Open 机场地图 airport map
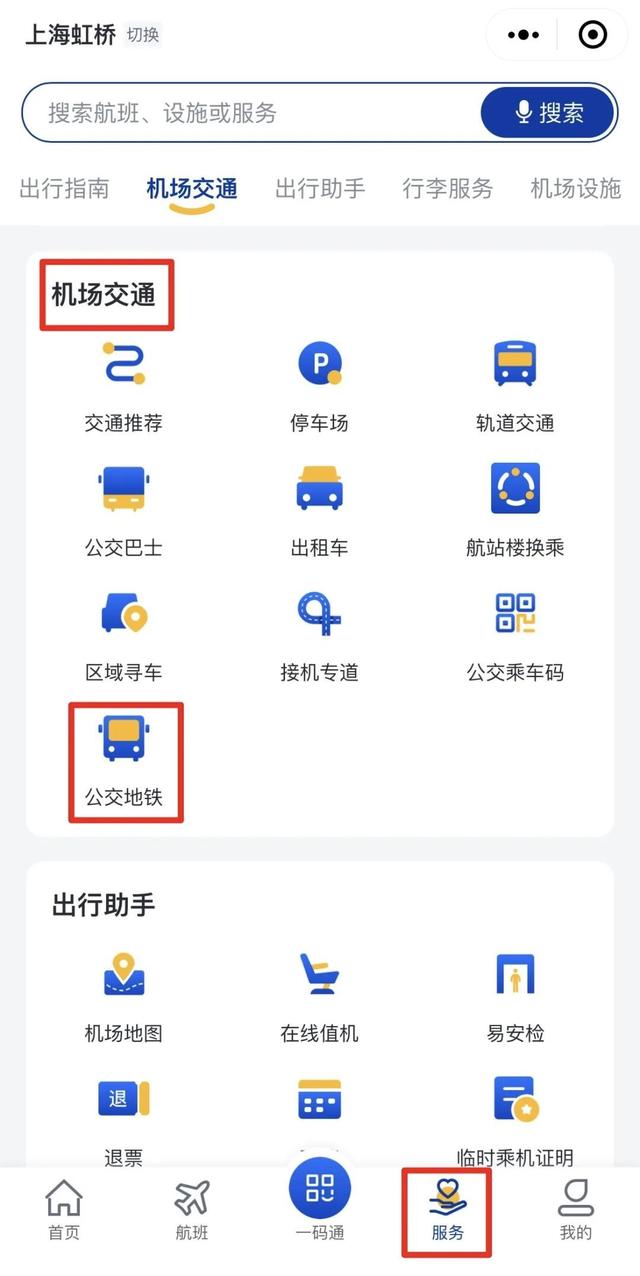 [x=123, y=996]
